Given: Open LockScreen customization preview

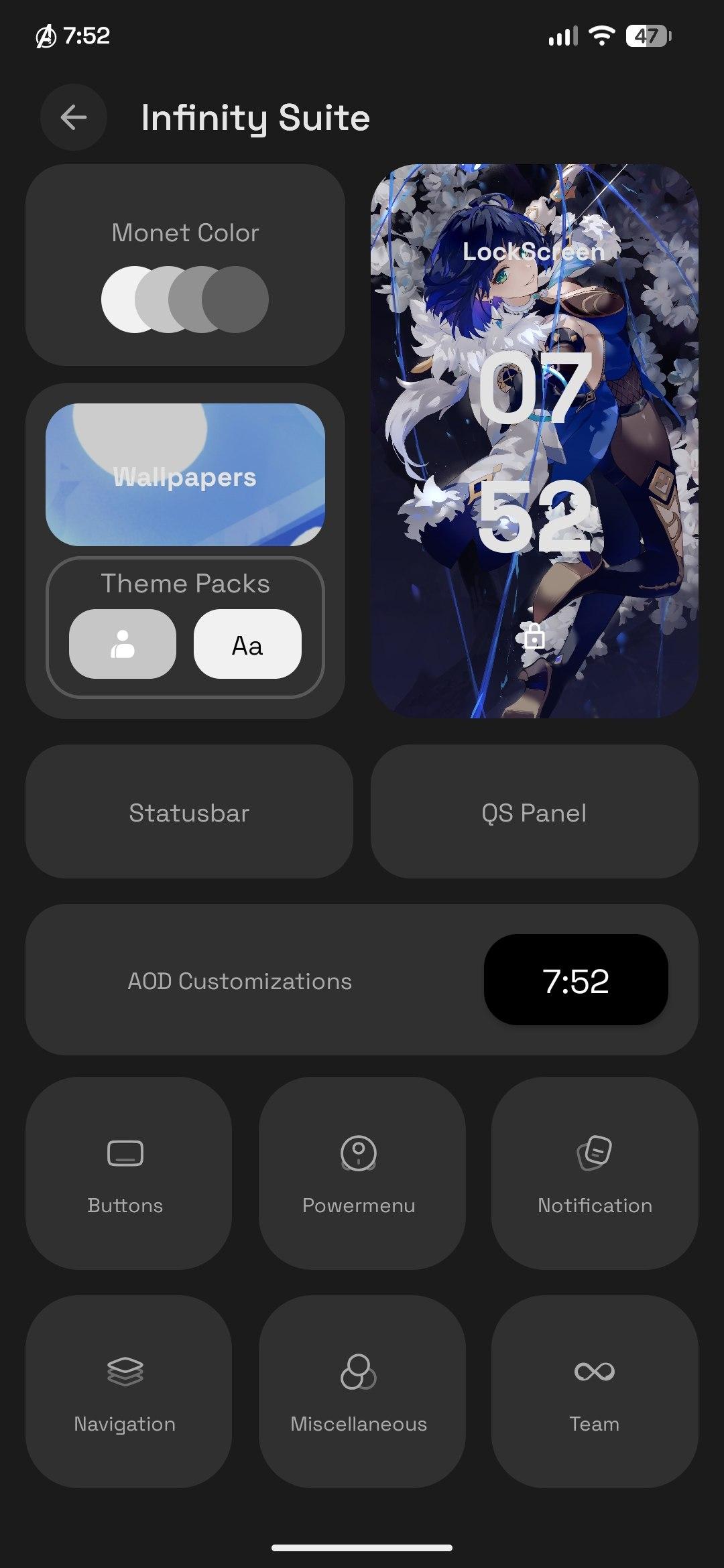Looking at the screenshot, I should (534, 441).
